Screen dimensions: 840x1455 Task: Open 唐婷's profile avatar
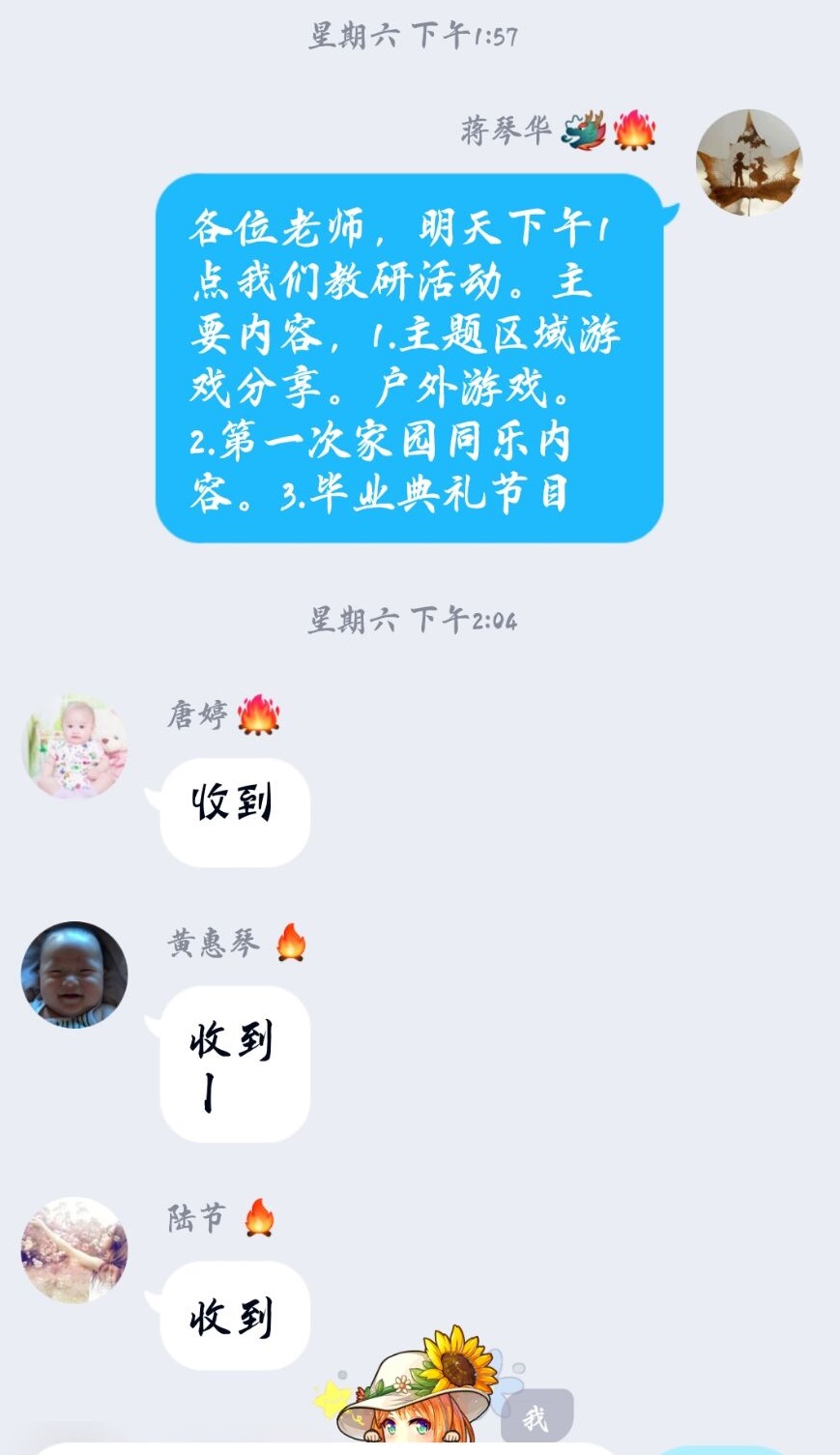pos(74,746)
